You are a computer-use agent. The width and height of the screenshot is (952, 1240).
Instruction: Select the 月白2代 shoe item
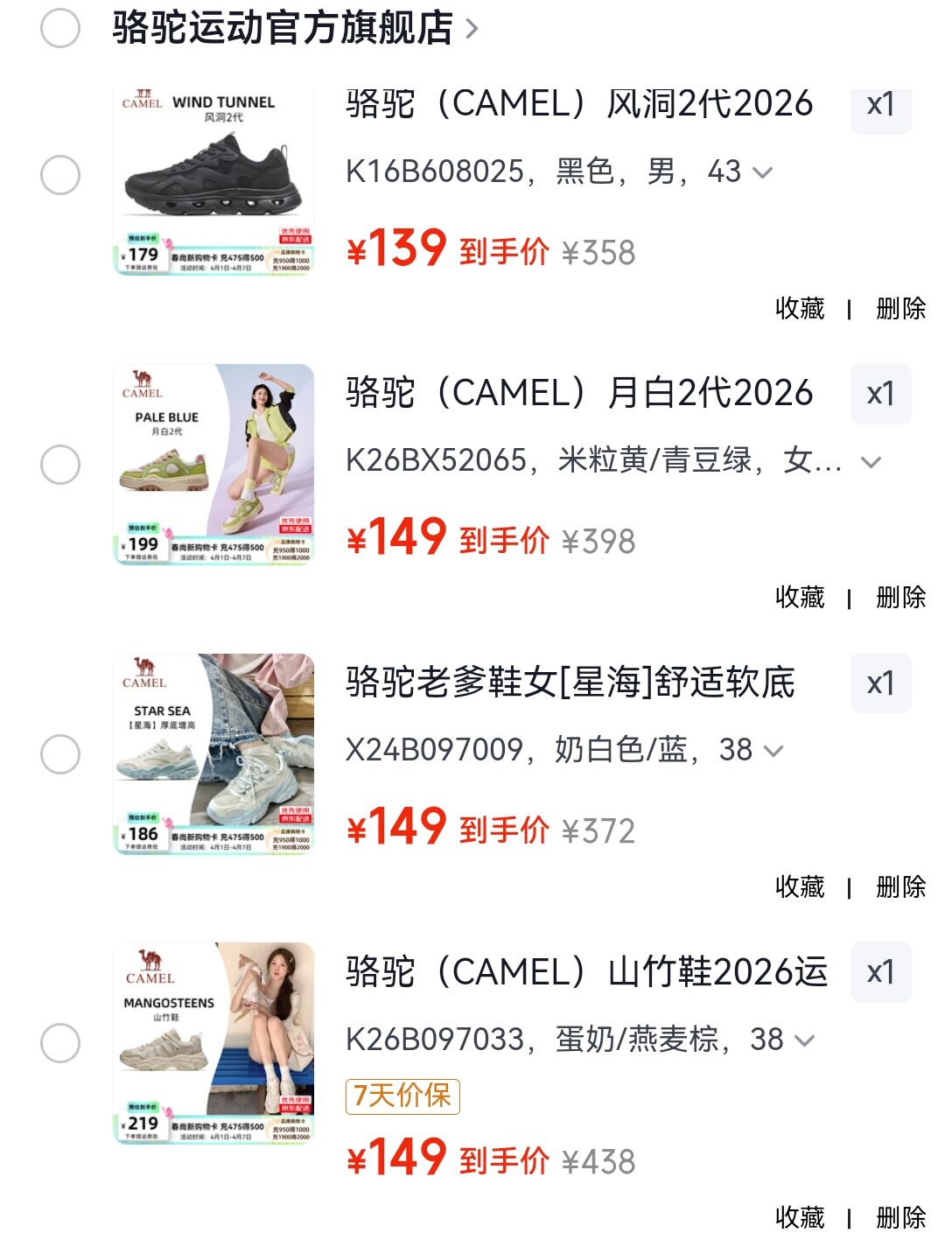point(60,464)
